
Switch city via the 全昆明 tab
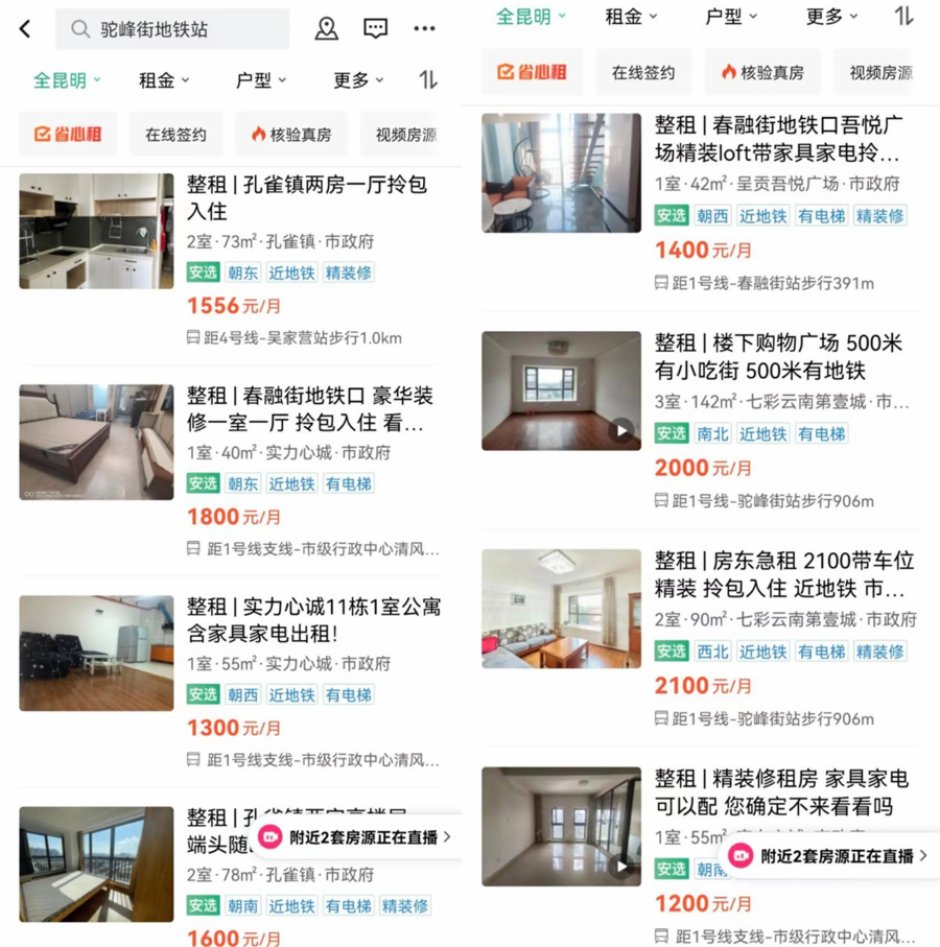[x=65, y=81]
